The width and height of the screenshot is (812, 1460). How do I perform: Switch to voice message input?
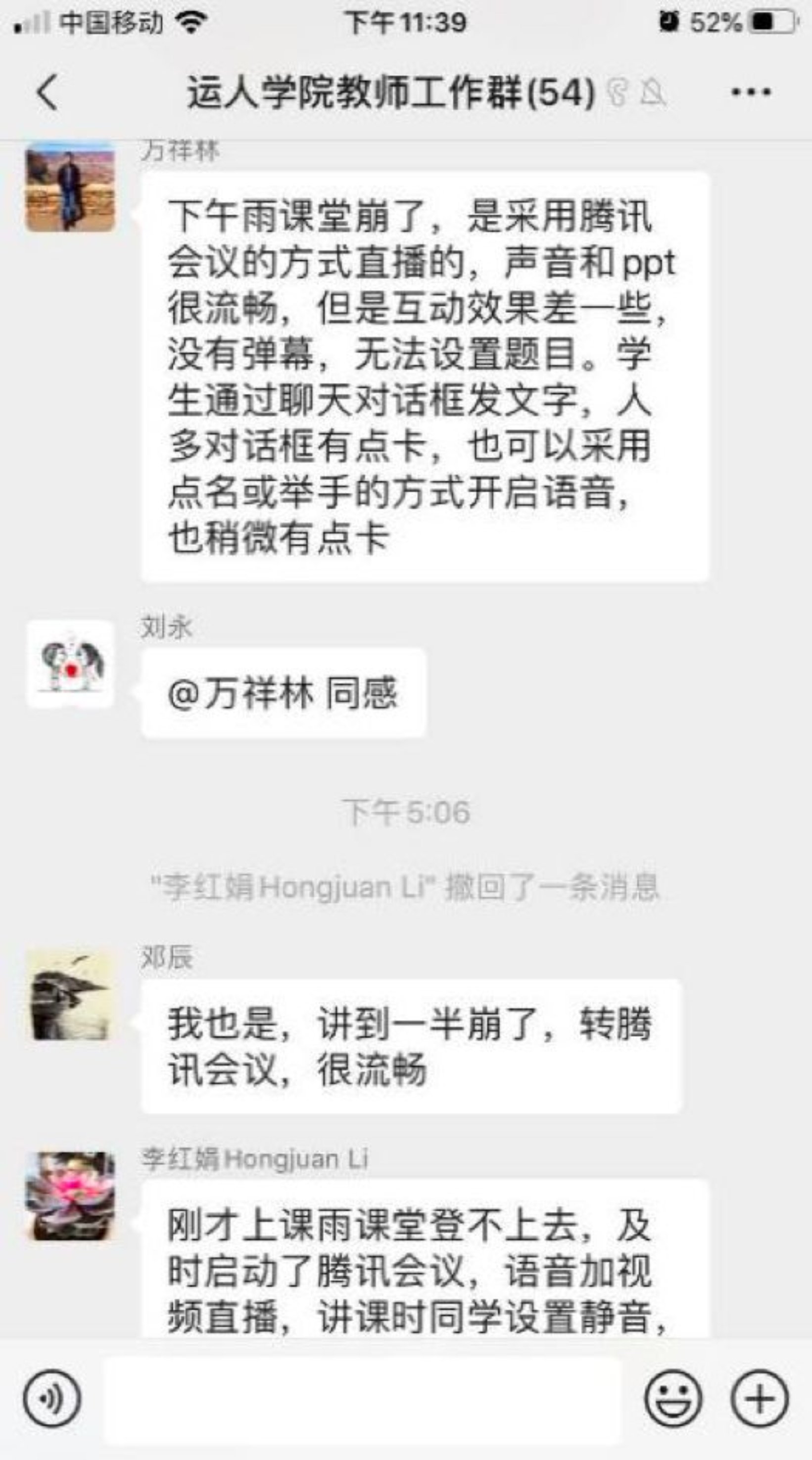click(52, 1398)
